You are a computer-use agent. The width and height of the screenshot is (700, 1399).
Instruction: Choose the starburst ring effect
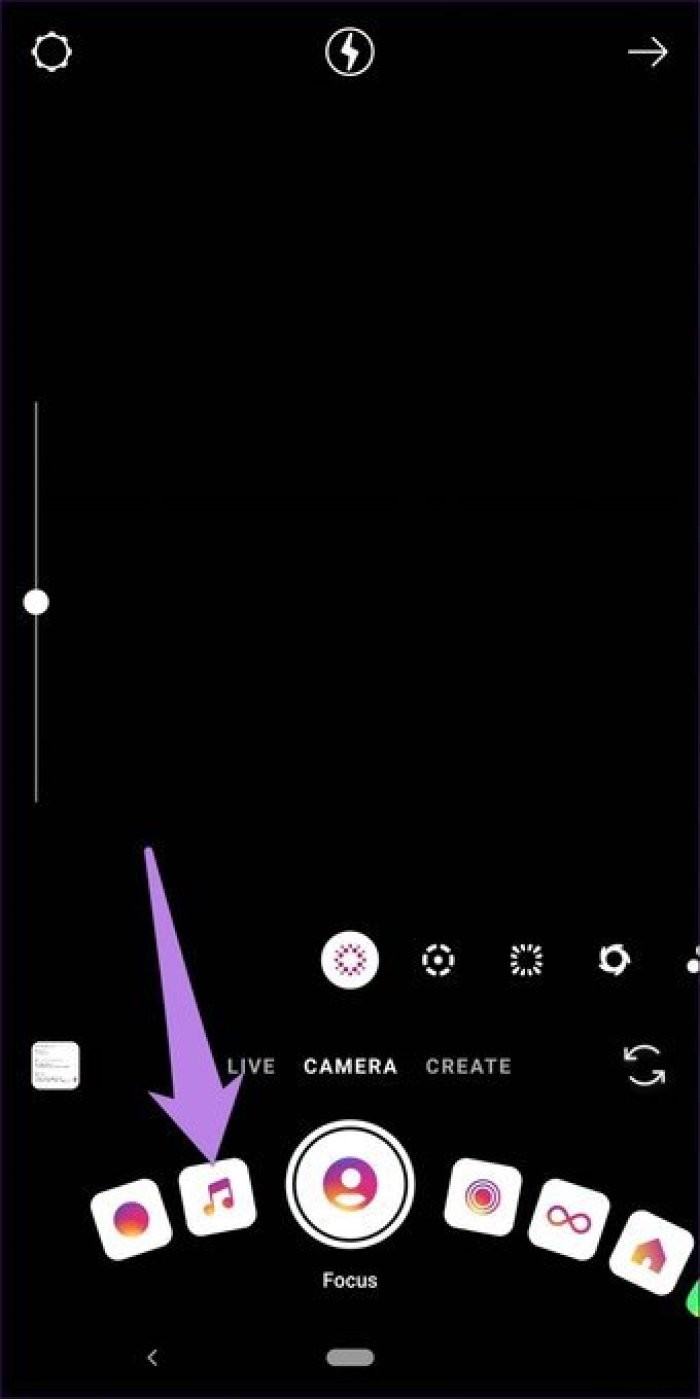tap(526, 961)
